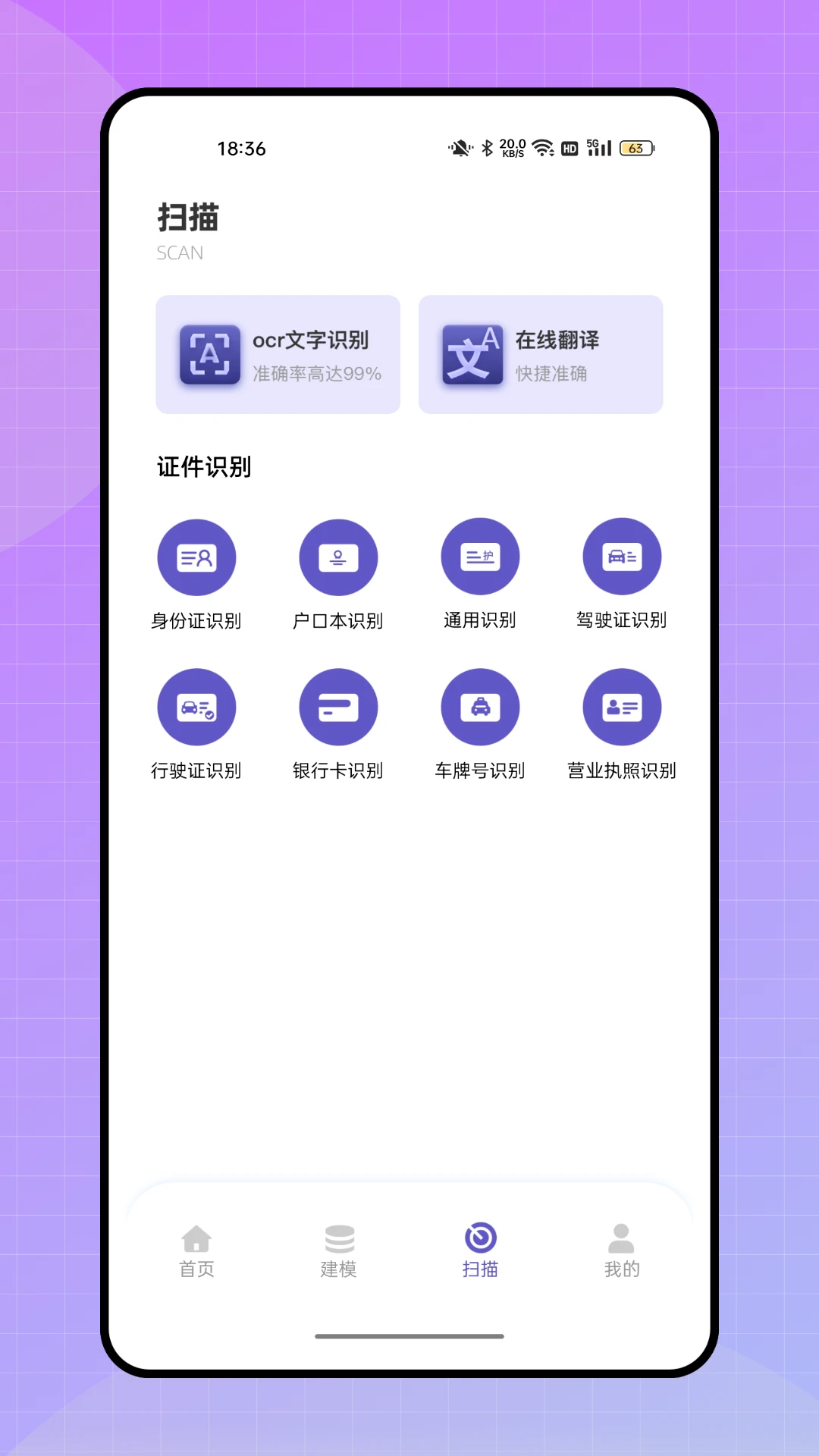Choose 驾驶证识别
The image size is (819, 1456).
pos(622,574)
